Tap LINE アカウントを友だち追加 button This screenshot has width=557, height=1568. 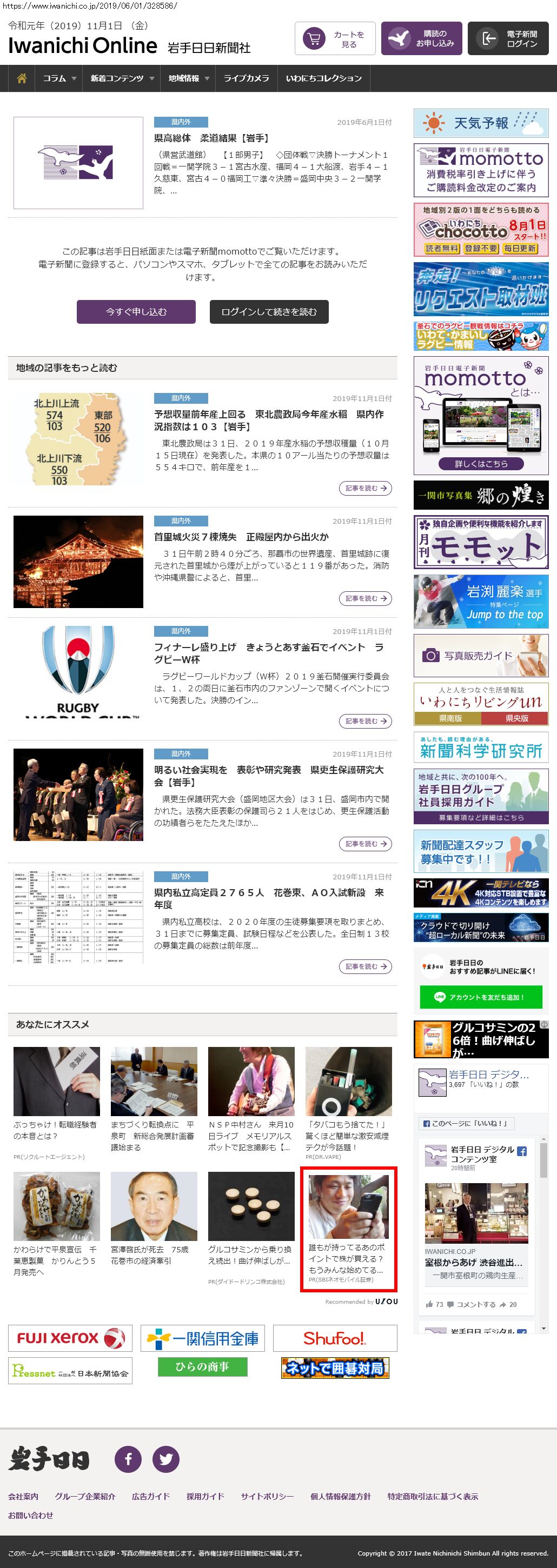pyautogui.click(x=480, y=997)
